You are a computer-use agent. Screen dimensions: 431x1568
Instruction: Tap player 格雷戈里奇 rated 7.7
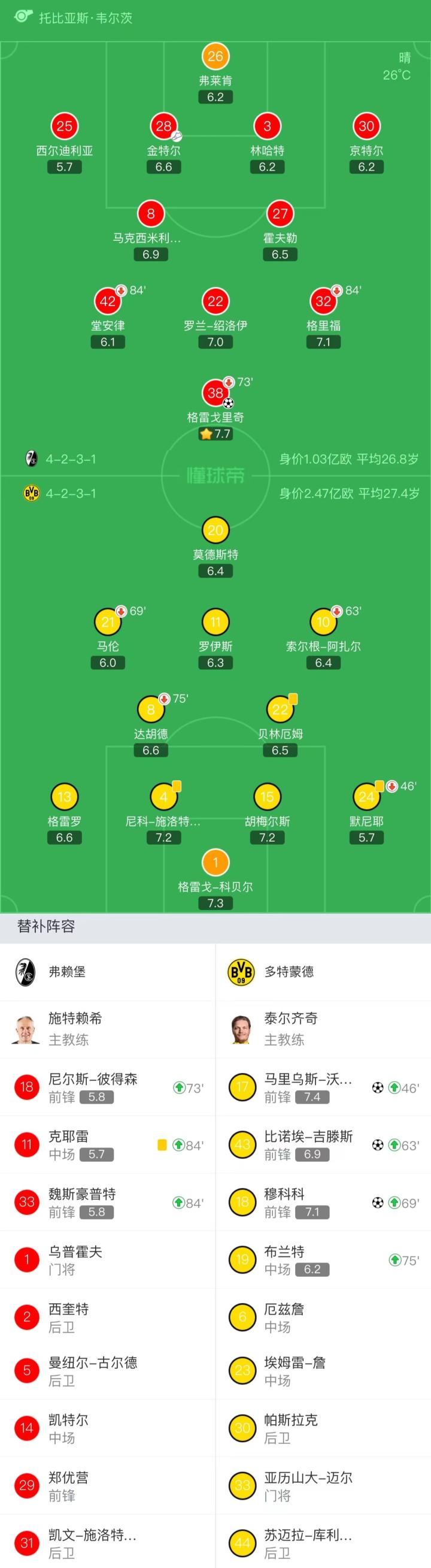[x=215, y=393]
